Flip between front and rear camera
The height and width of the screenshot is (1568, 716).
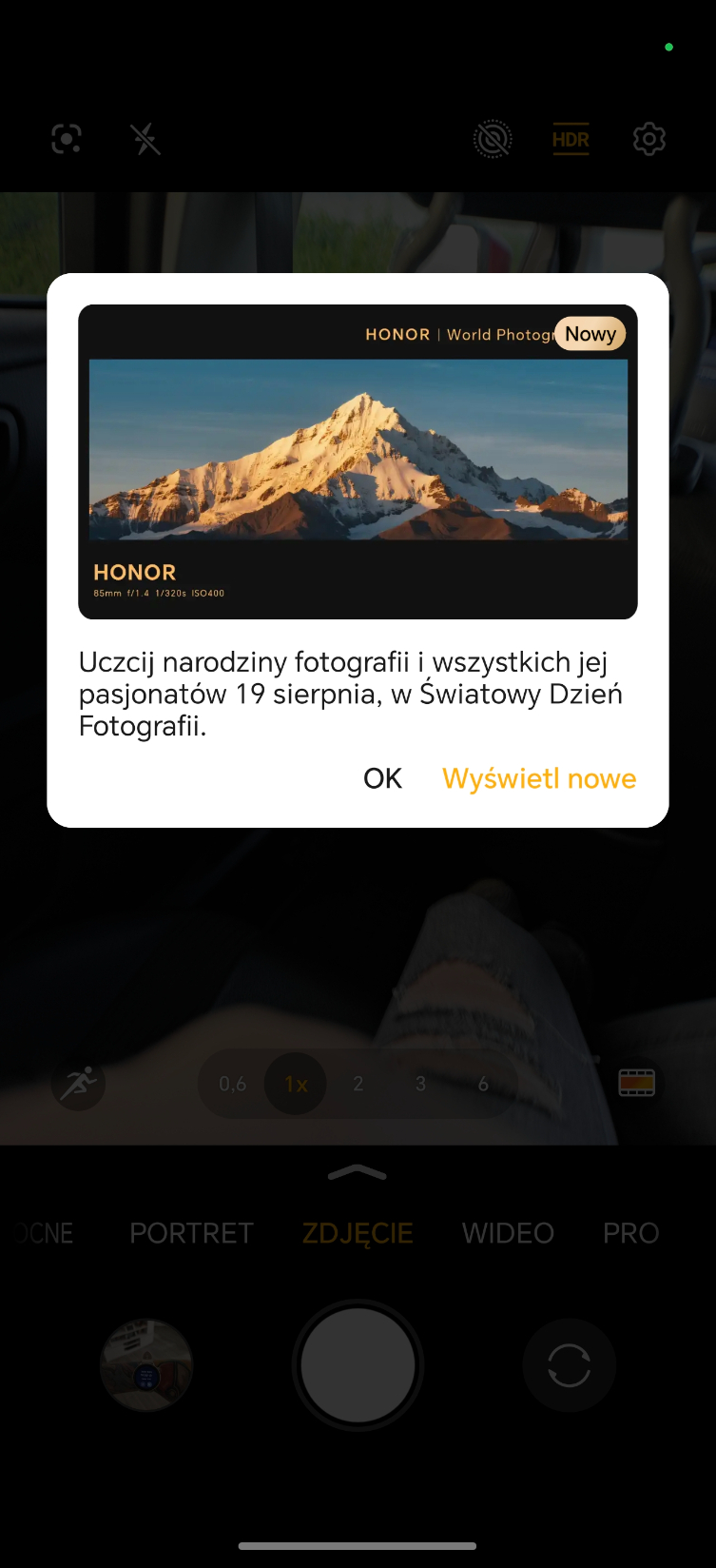569,1365
